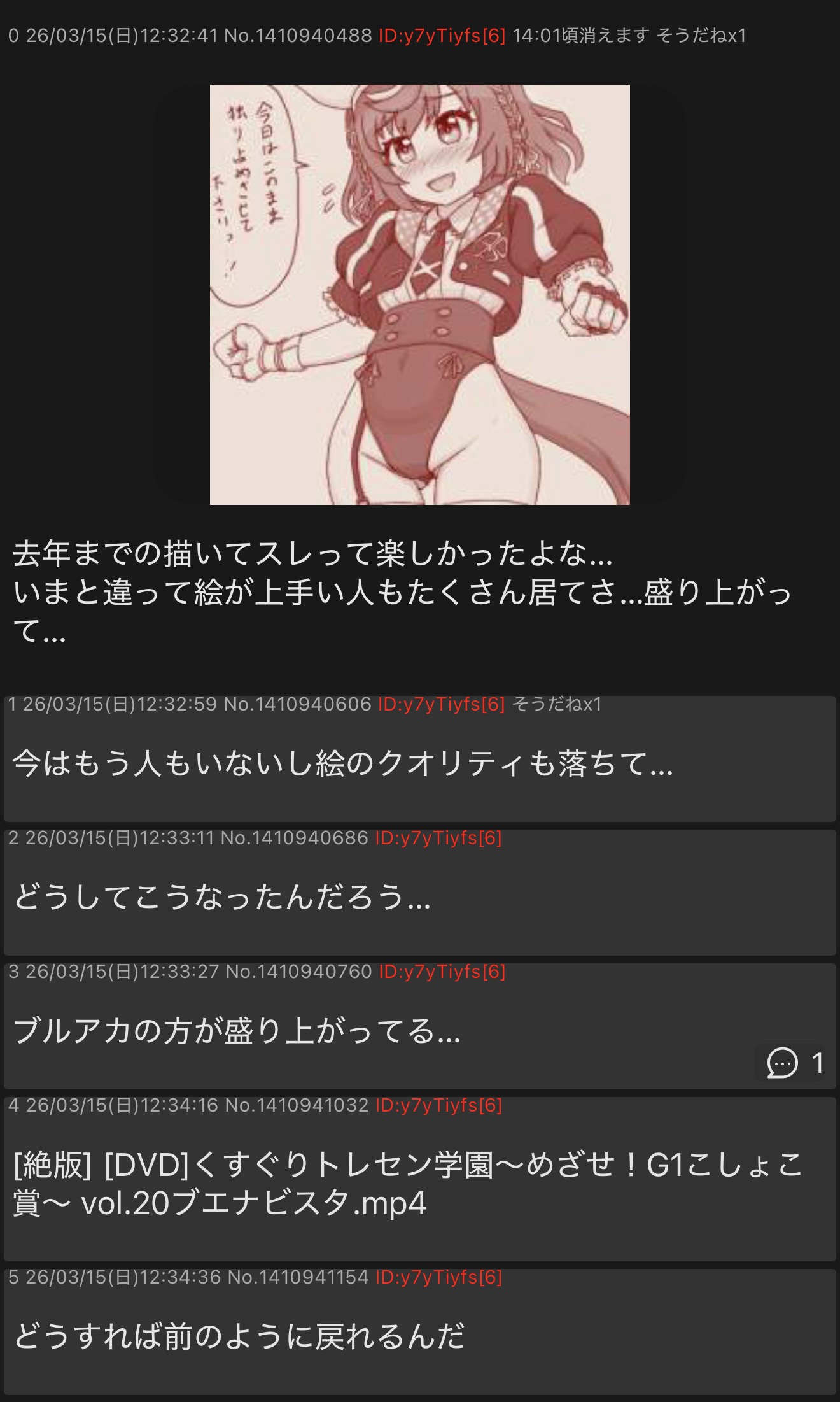
Task: Tap そうだねx1 on the original post
Action: (701, 36)
